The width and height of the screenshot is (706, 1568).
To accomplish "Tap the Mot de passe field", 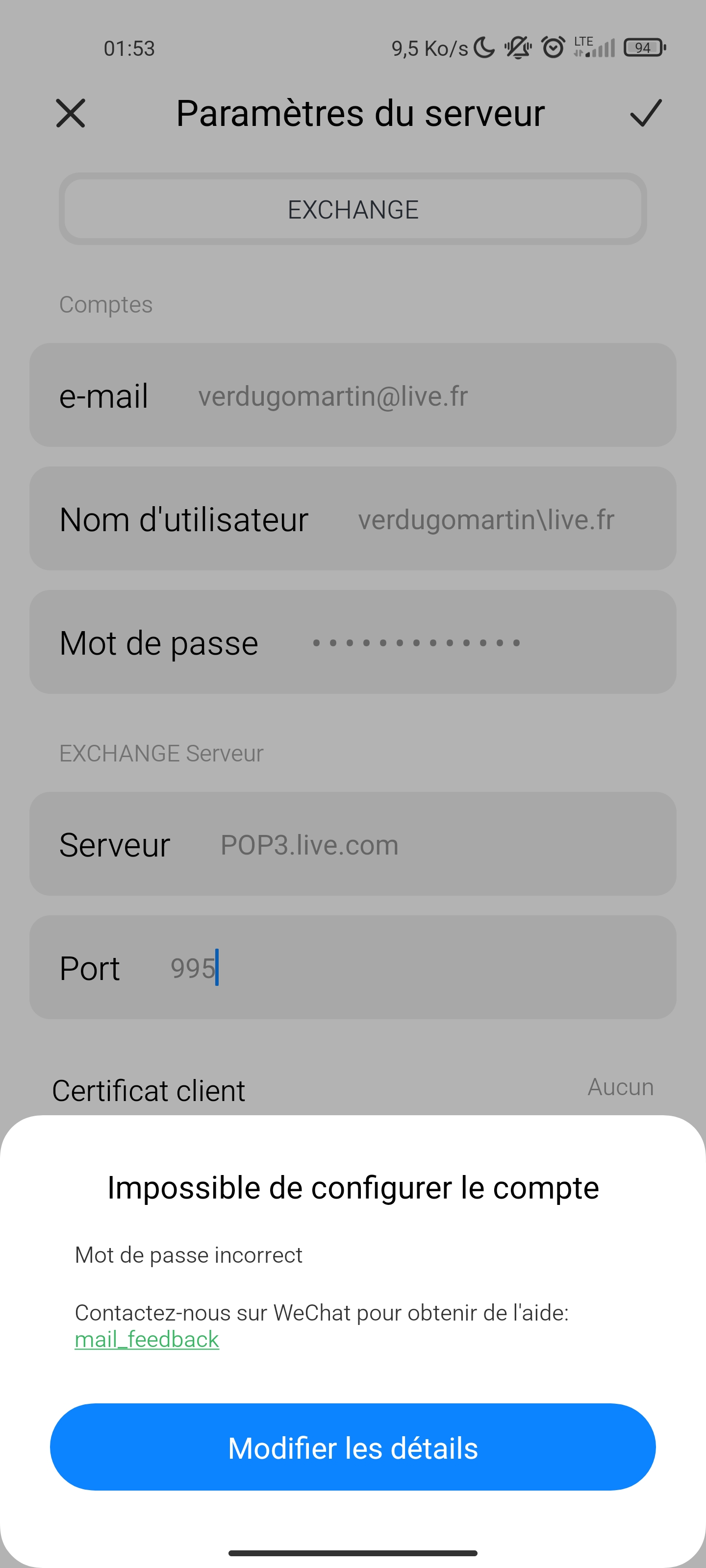I will (x=353, y=642).
